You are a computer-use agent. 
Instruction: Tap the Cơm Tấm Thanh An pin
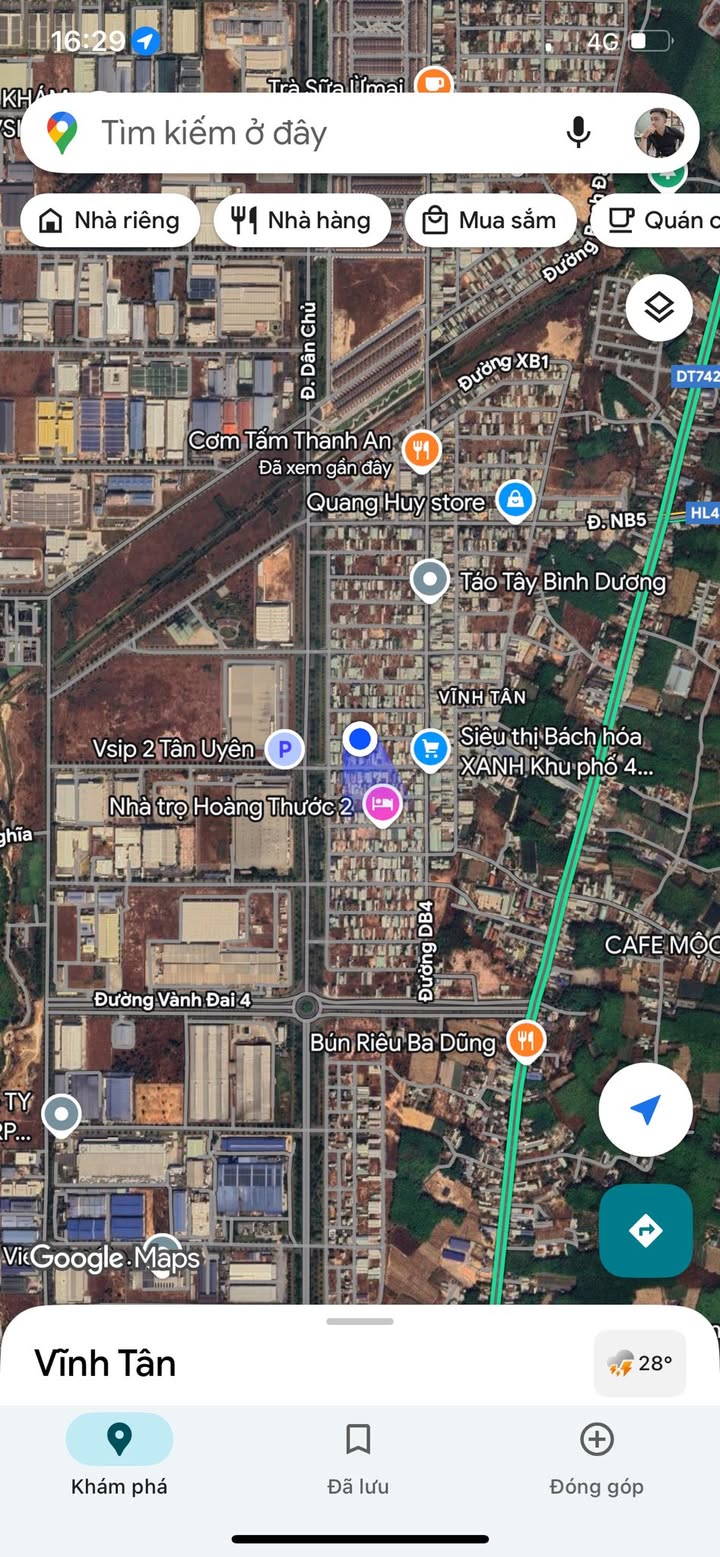tap(422, 451)
